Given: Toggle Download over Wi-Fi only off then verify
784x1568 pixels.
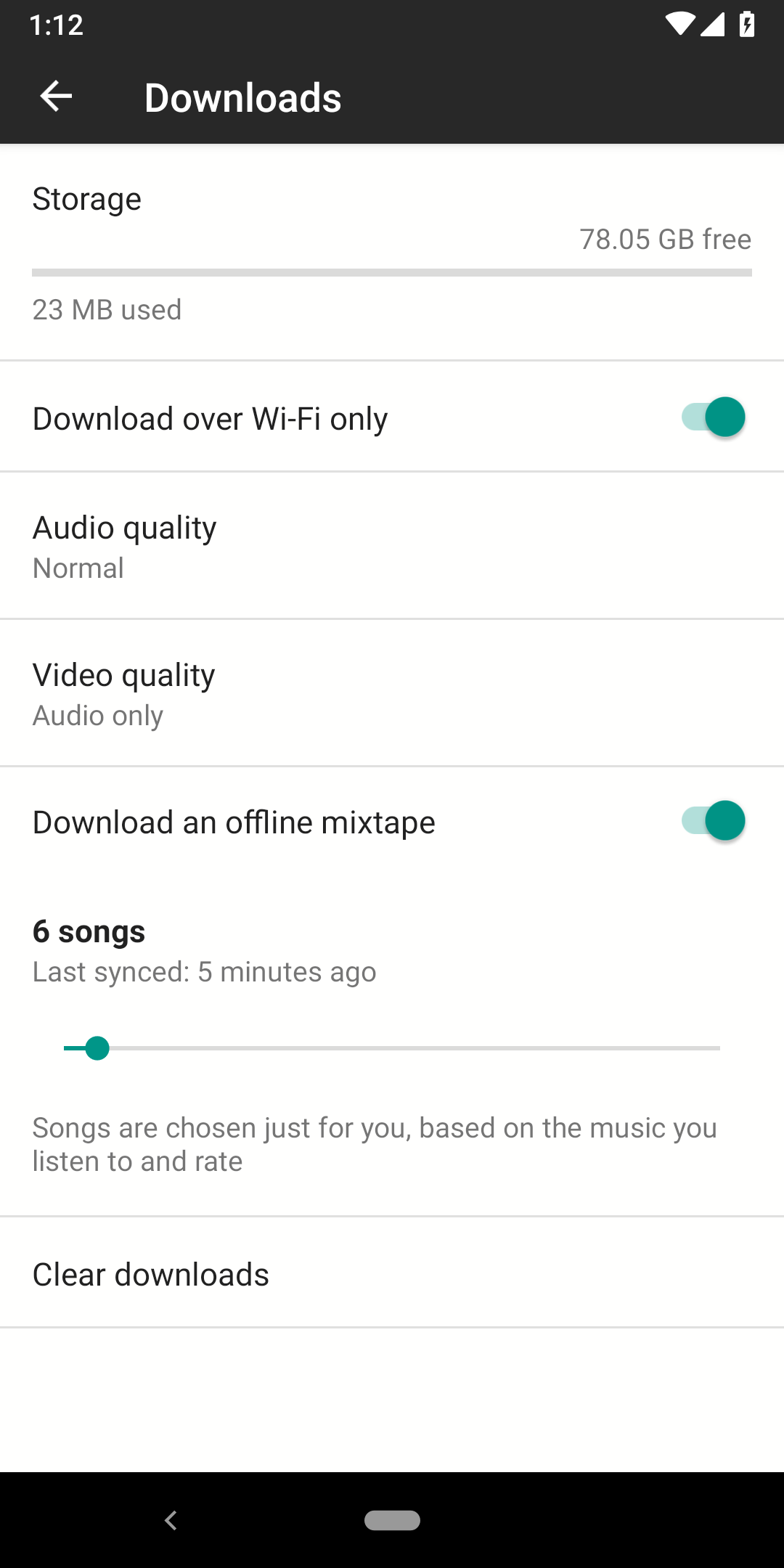Looking at the screenshot, I should click(x=713, y=417).
